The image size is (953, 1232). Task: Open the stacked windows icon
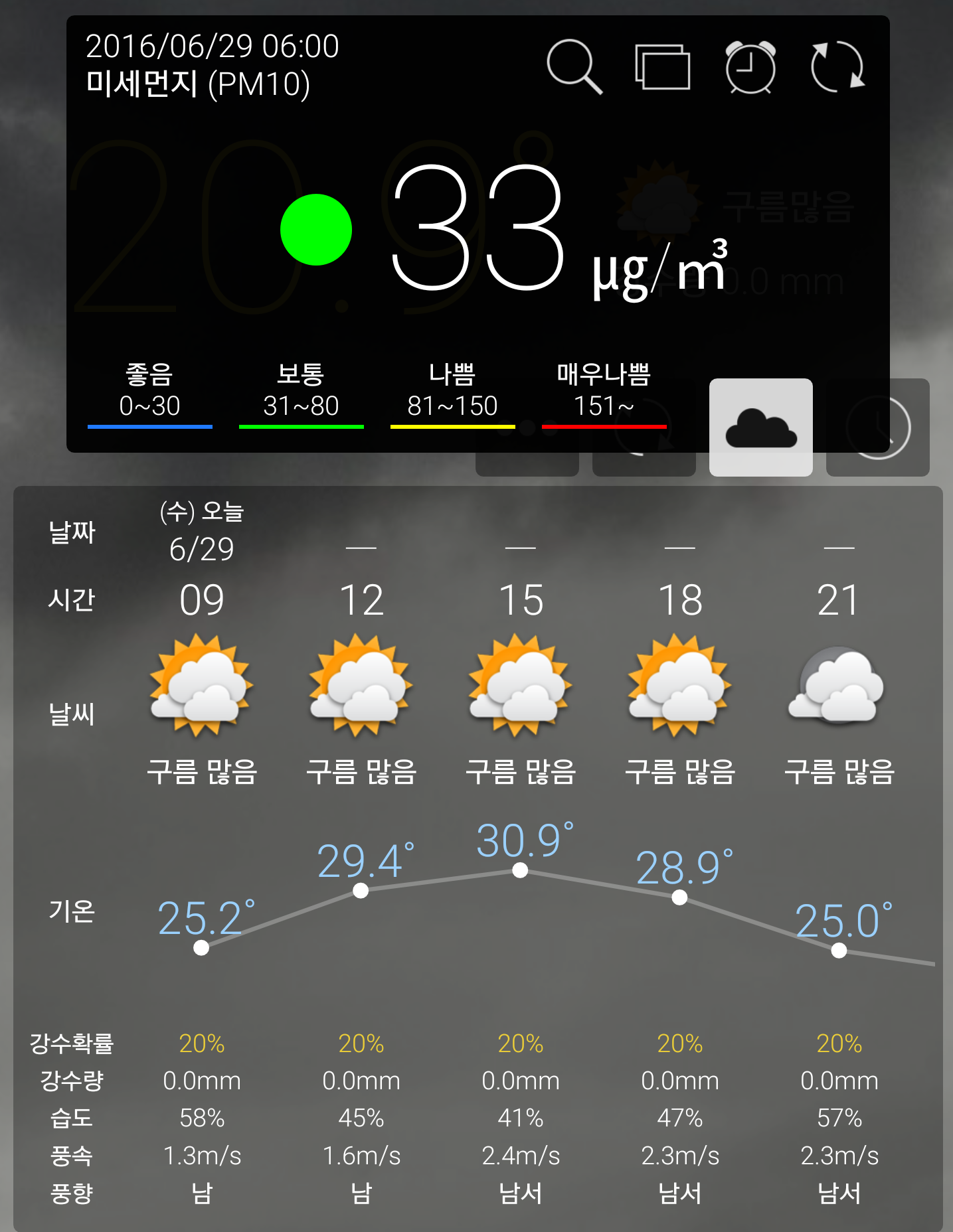point(662,66)
